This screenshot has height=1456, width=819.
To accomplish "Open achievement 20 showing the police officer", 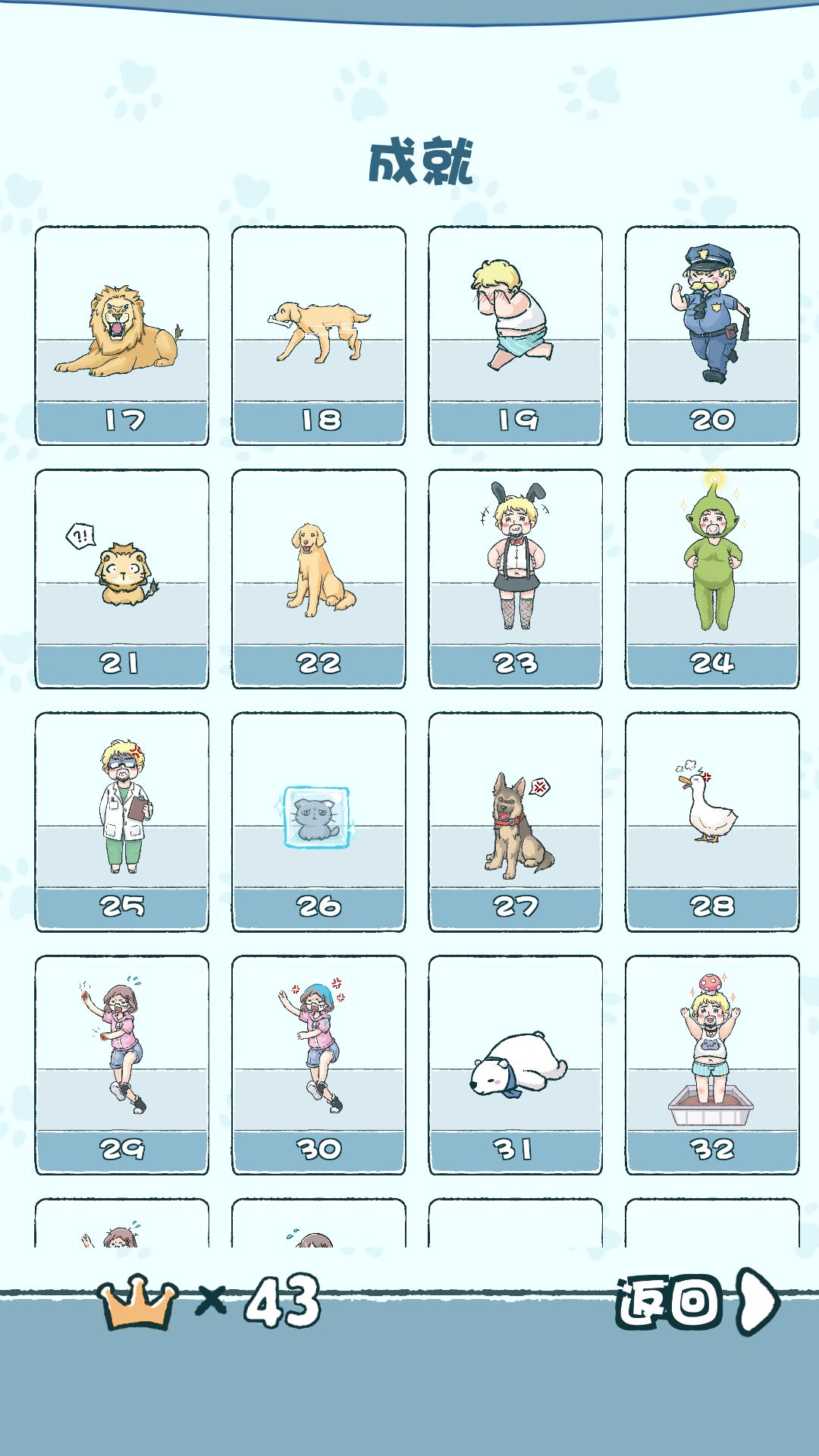I will (712, 335).
